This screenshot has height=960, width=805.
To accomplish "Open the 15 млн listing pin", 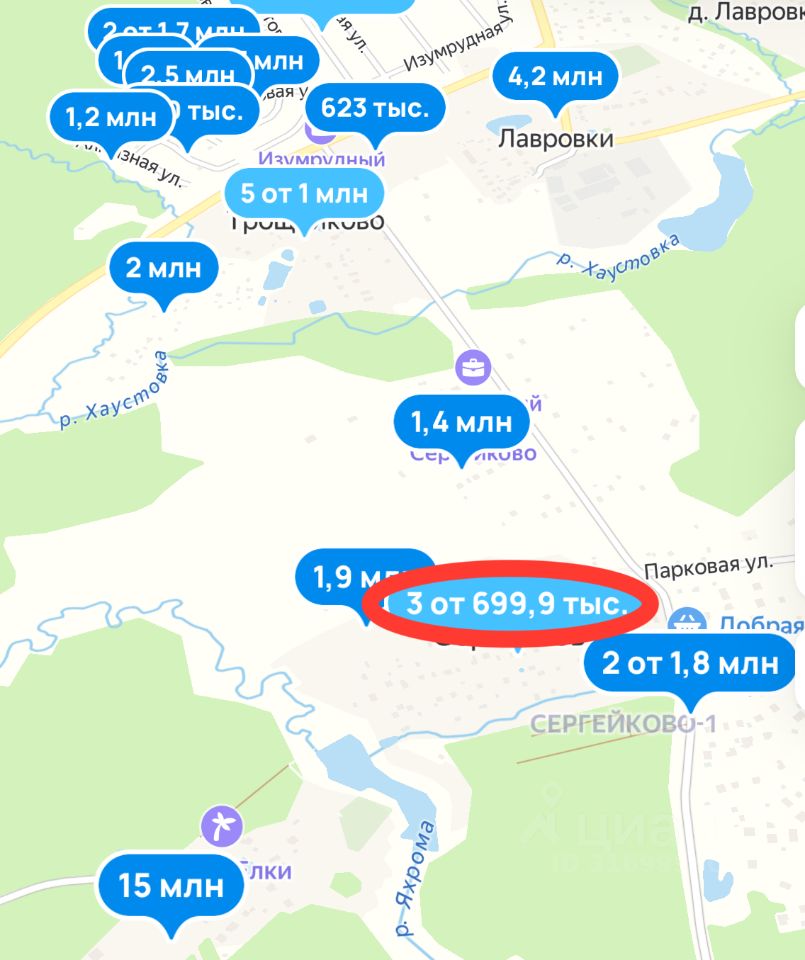I will pos(171,885).
